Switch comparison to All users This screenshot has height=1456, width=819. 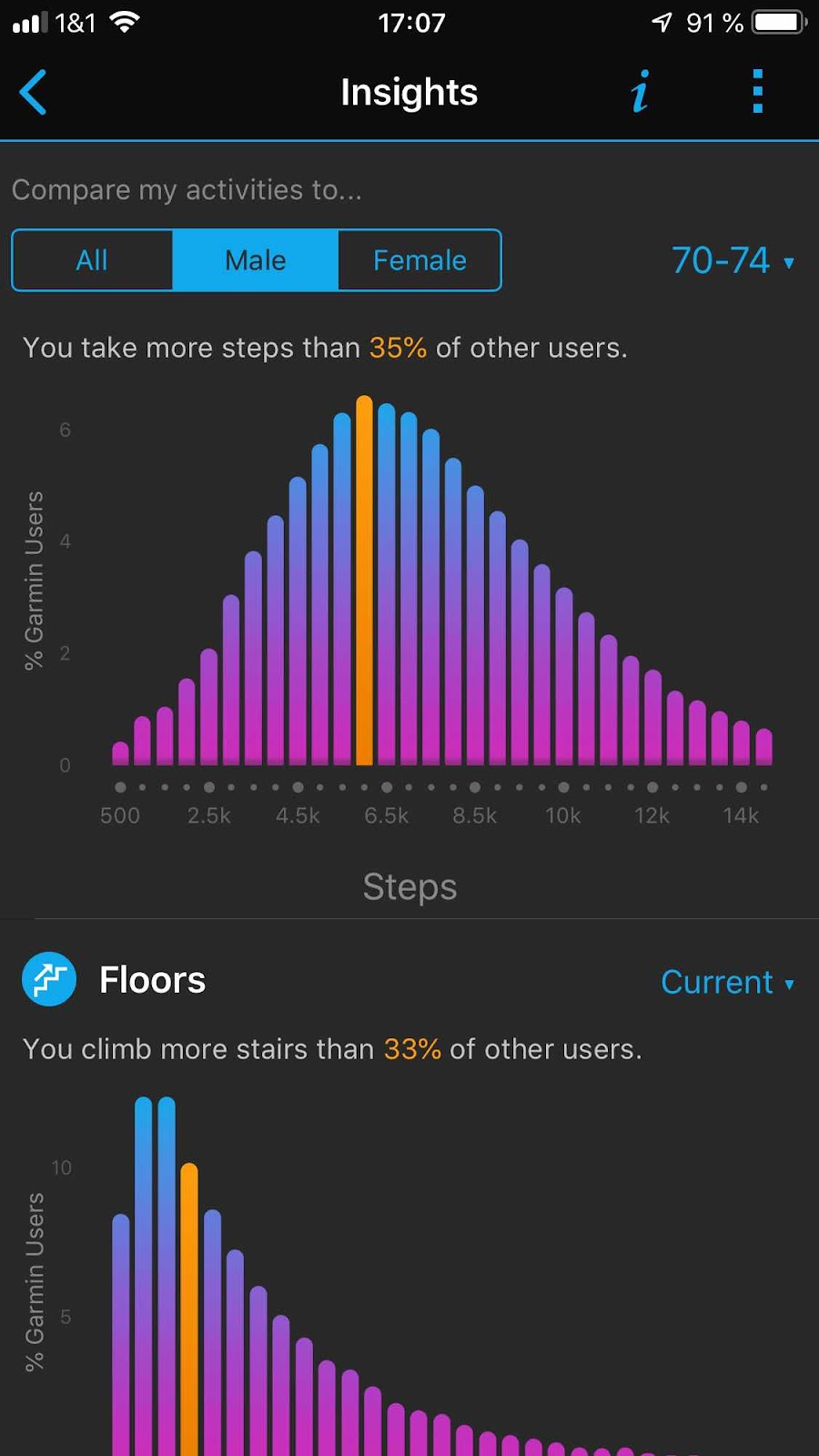92,260
